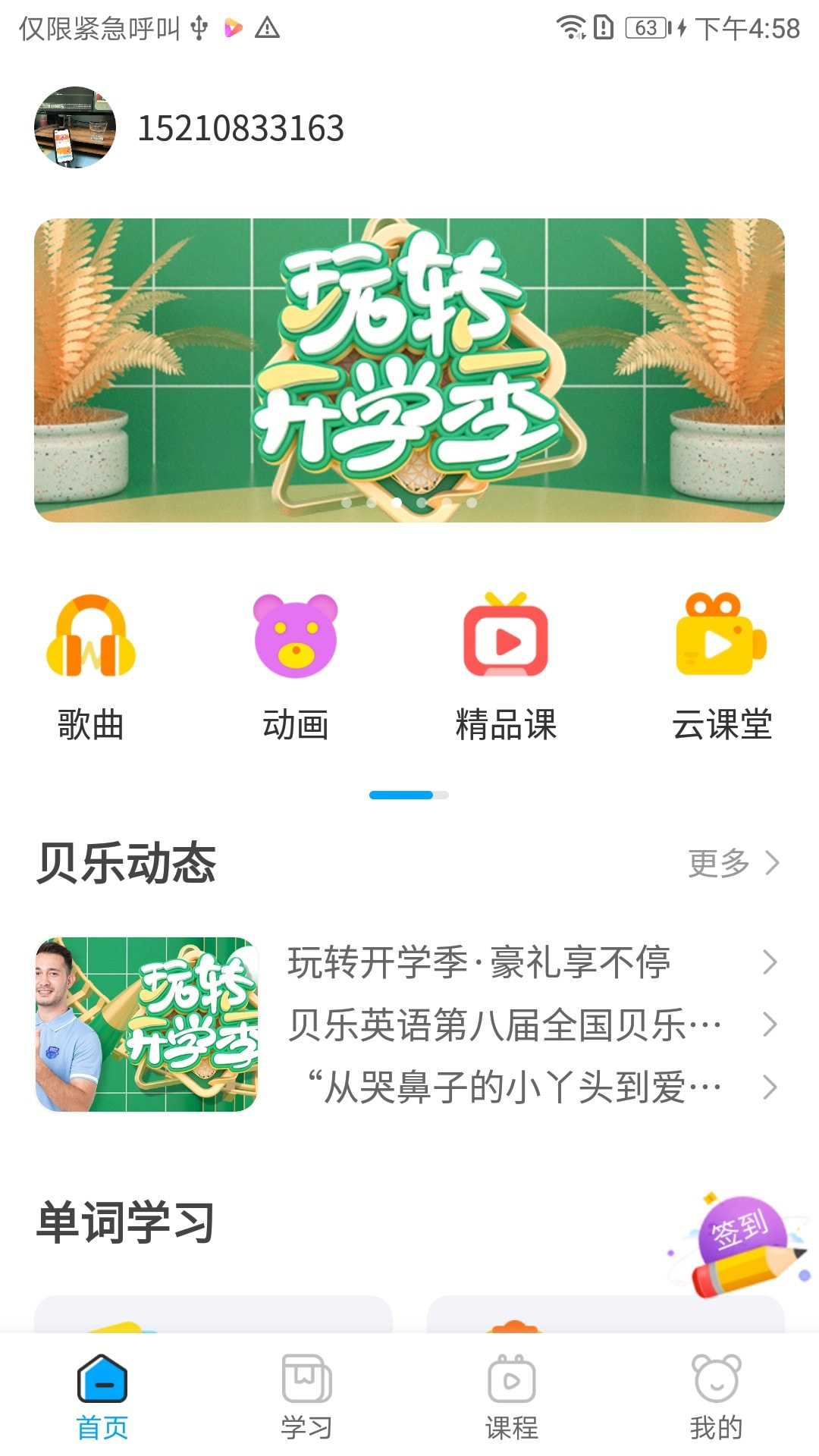The image size is (819, 1456).
Task: Open the profile avatar picture
Action: (75, 127)
